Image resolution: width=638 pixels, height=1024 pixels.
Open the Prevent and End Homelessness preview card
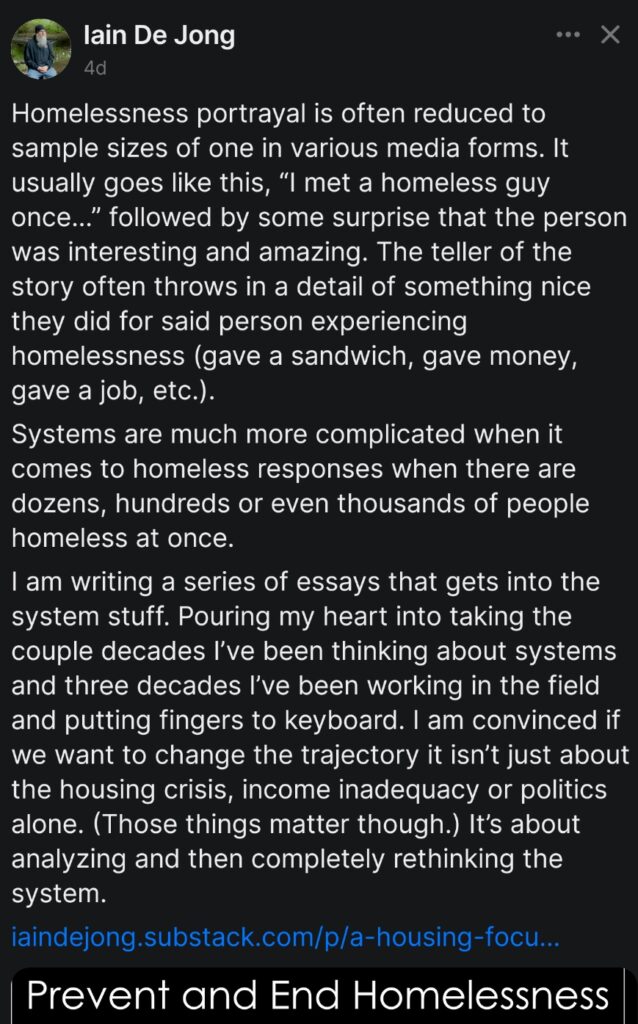point(318,996)
